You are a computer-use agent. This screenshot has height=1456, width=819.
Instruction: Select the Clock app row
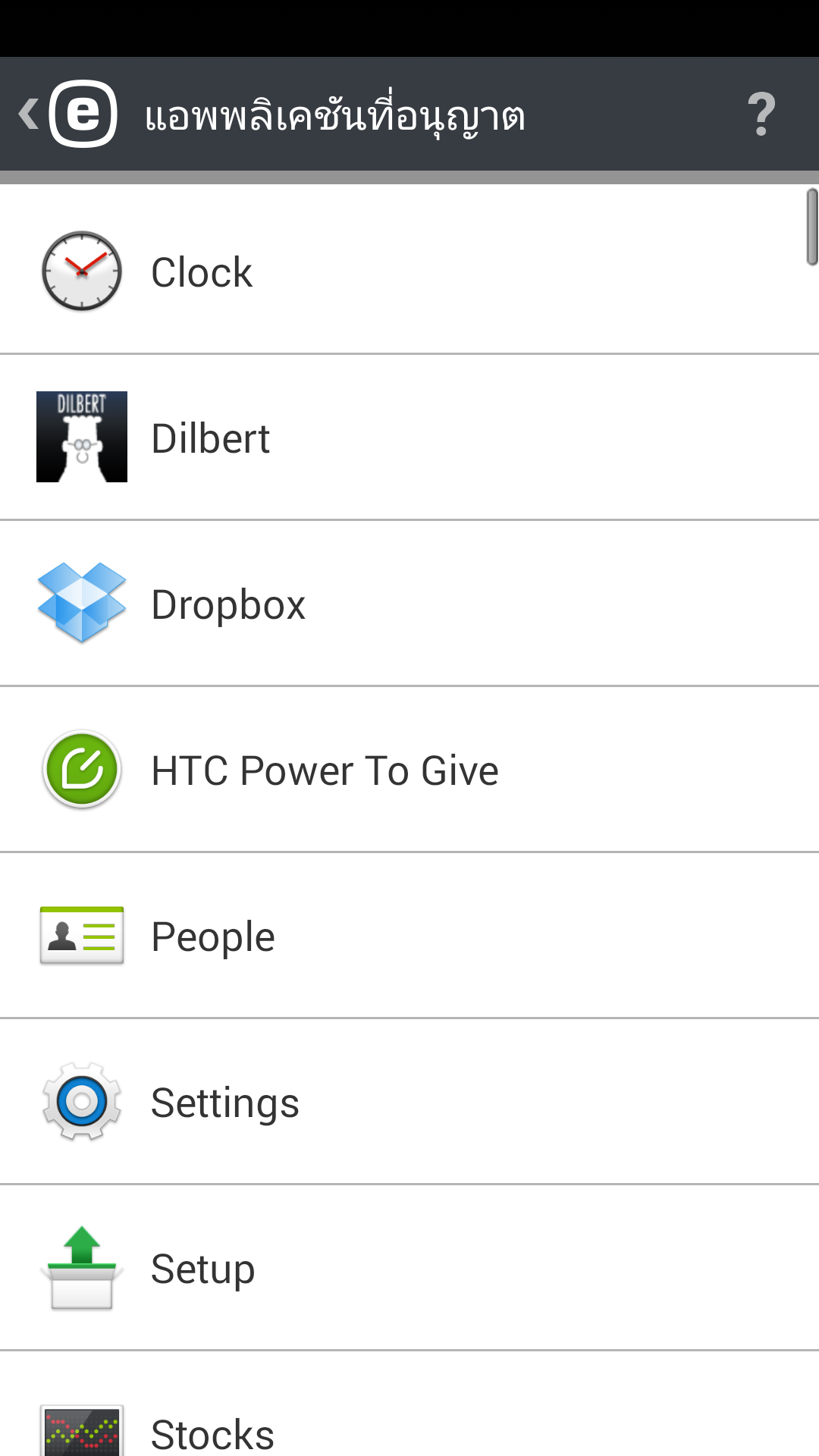[x=409, y=270]
